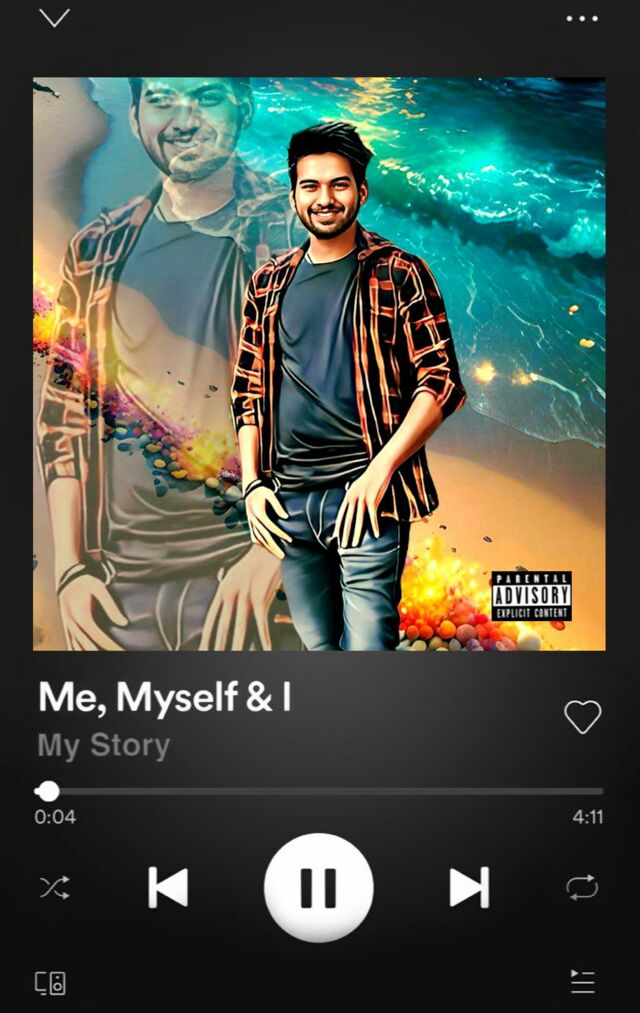The height and width of the screenshot is (1013, 640).
Task: Collapse the now playing screen
Action: 54,18
